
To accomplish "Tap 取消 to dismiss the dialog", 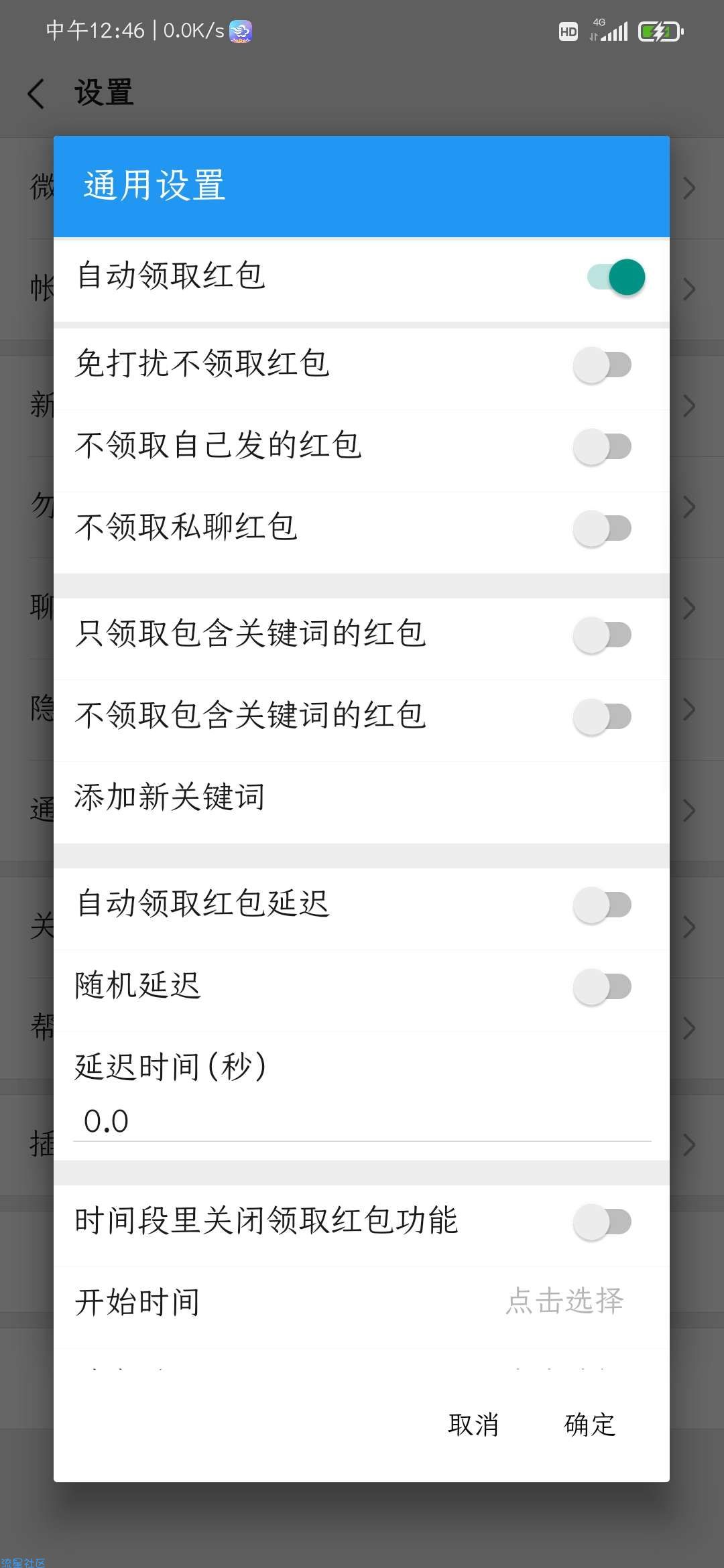I will click(473, 1425).
